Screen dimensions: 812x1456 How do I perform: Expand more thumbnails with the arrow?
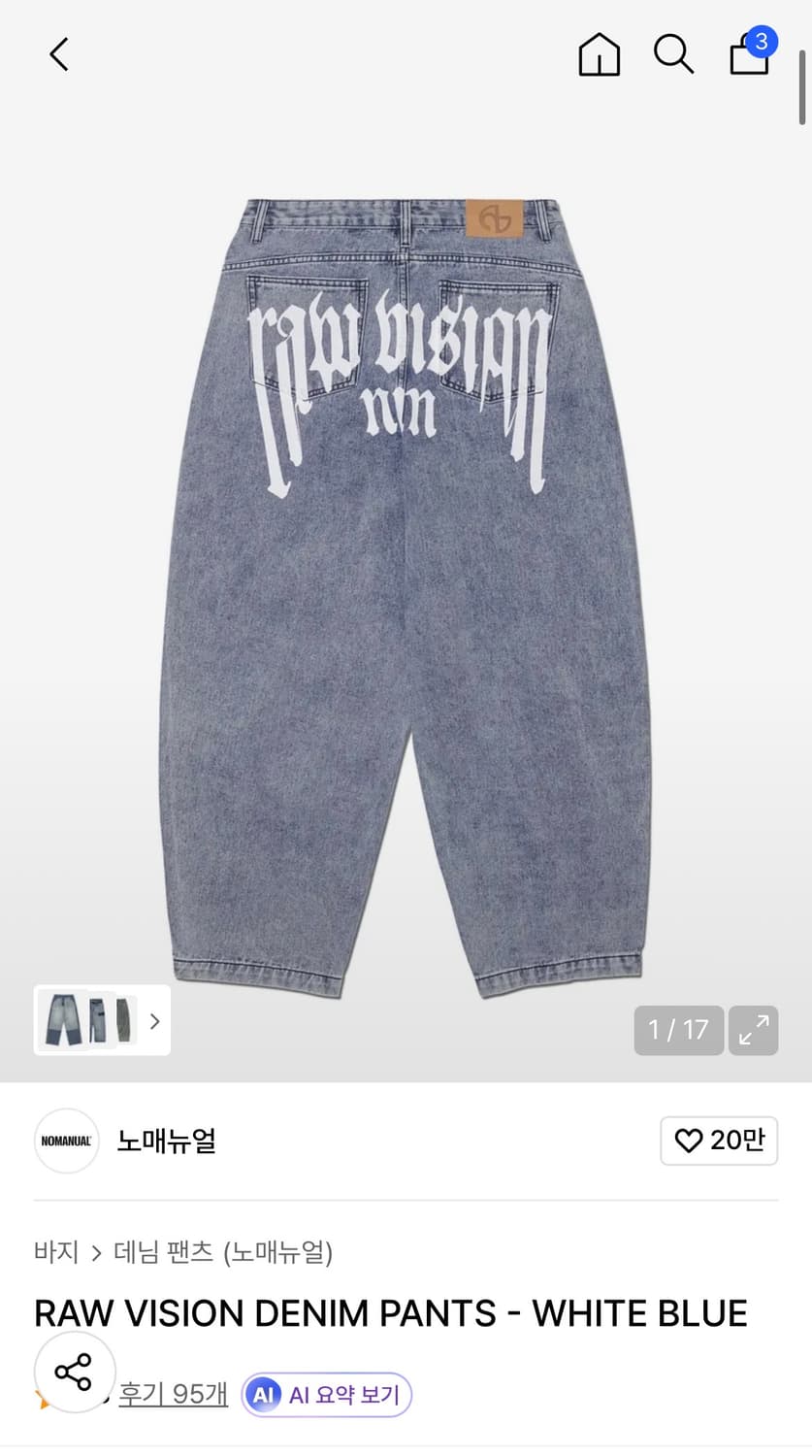[154, 1020]
